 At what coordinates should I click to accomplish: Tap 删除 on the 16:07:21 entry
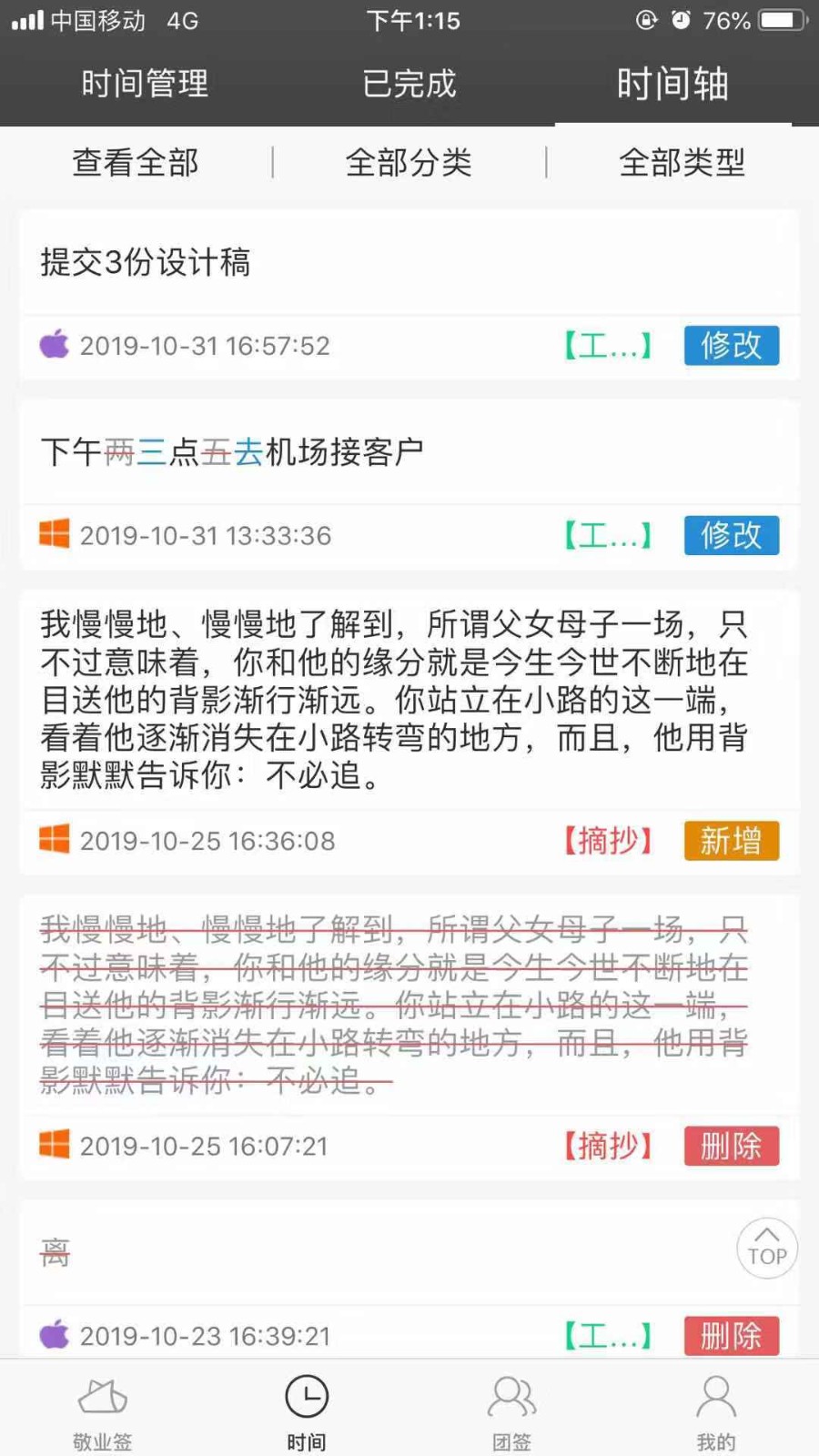click(732, 1146)
